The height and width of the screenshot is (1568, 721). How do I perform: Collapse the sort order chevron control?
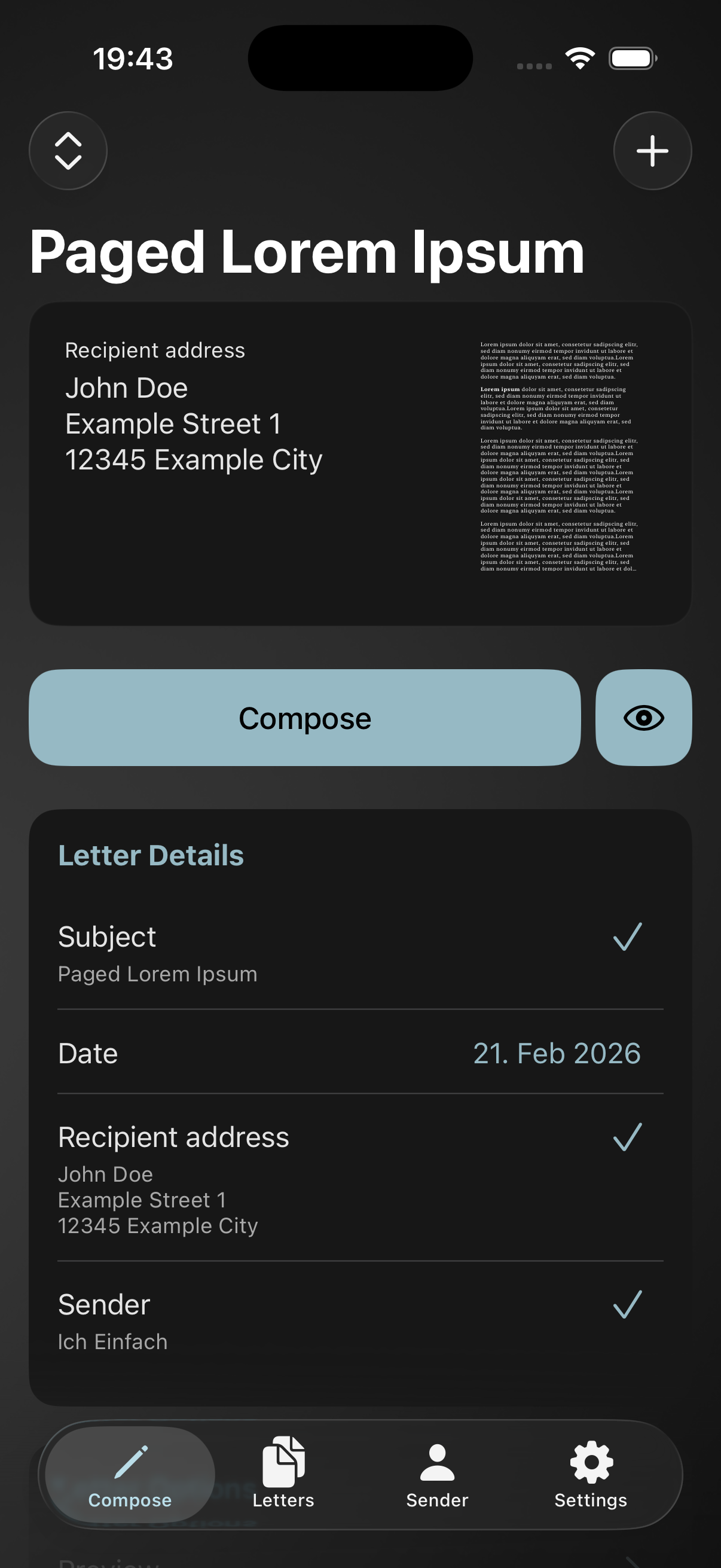pos(68,151)
